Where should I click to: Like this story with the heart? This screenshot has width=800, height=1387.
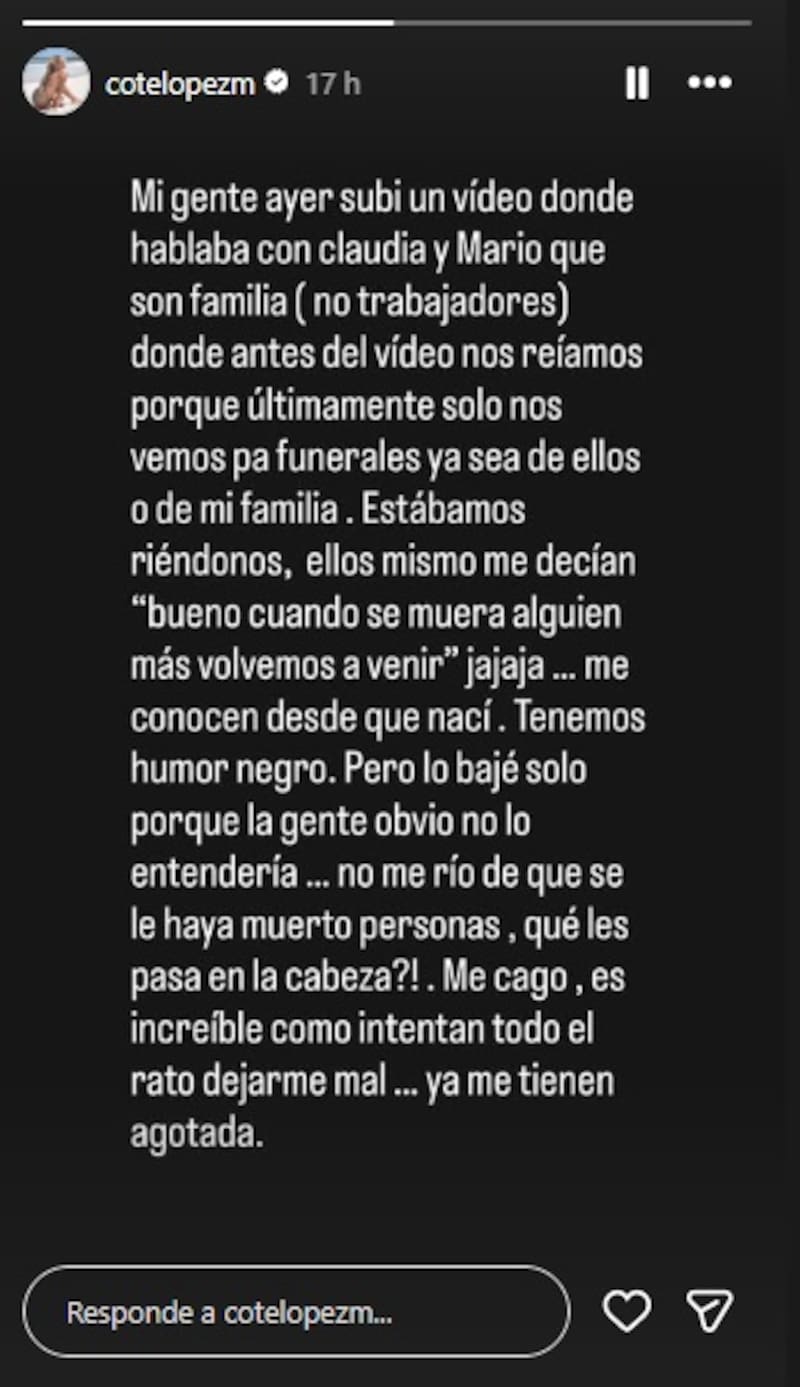click(627, 1311)
